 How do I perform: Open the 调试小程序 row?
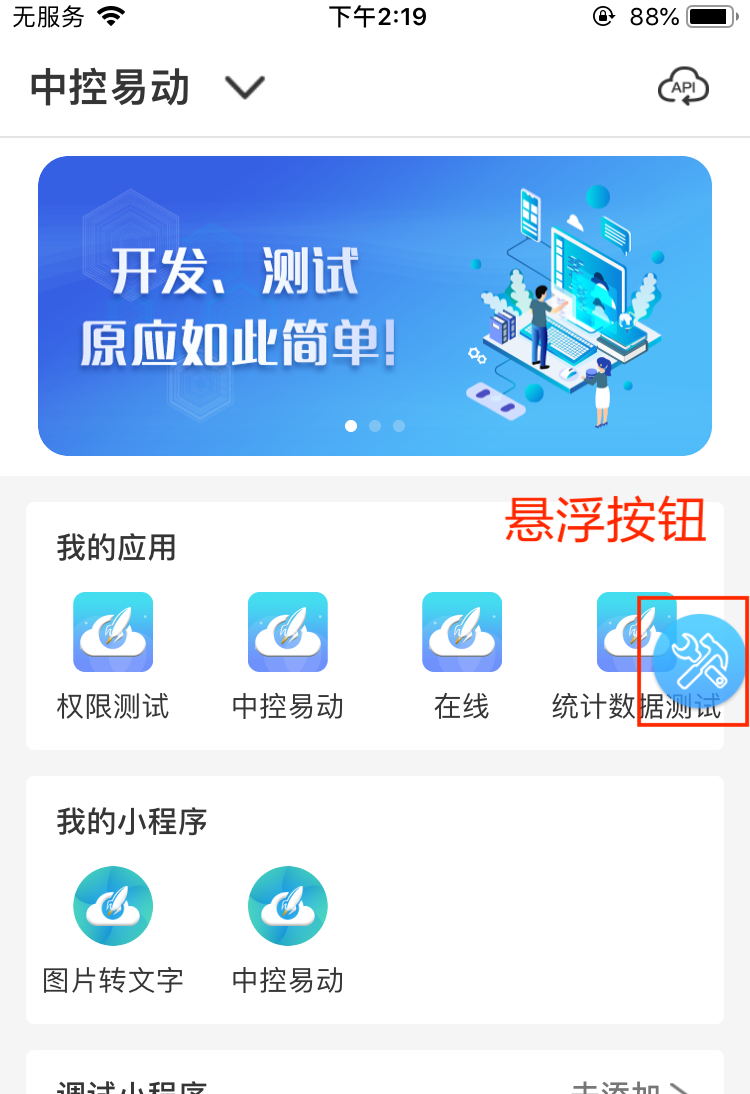(375, 1085)
